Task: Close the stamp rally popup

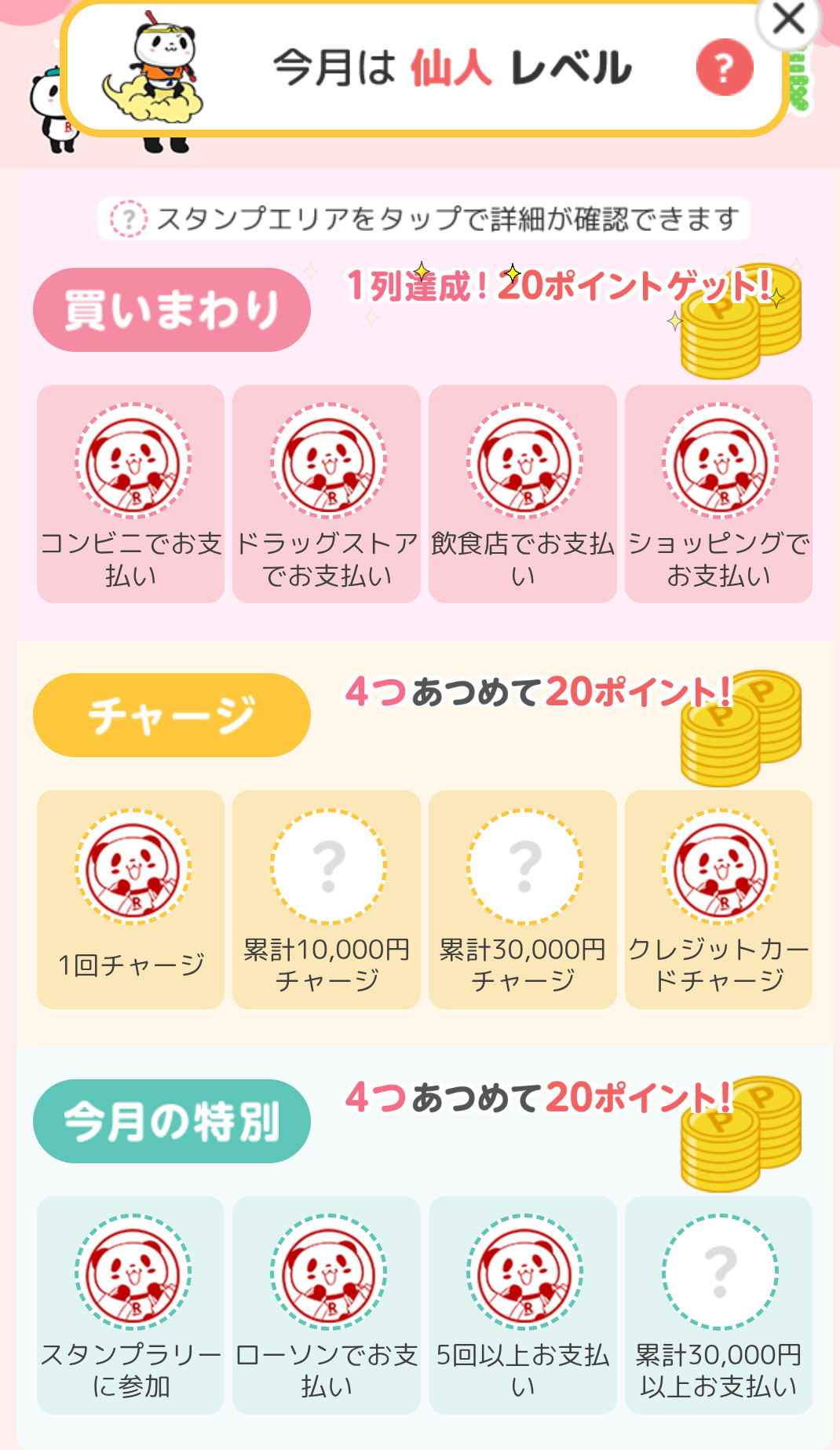Action: pos(788,20)
